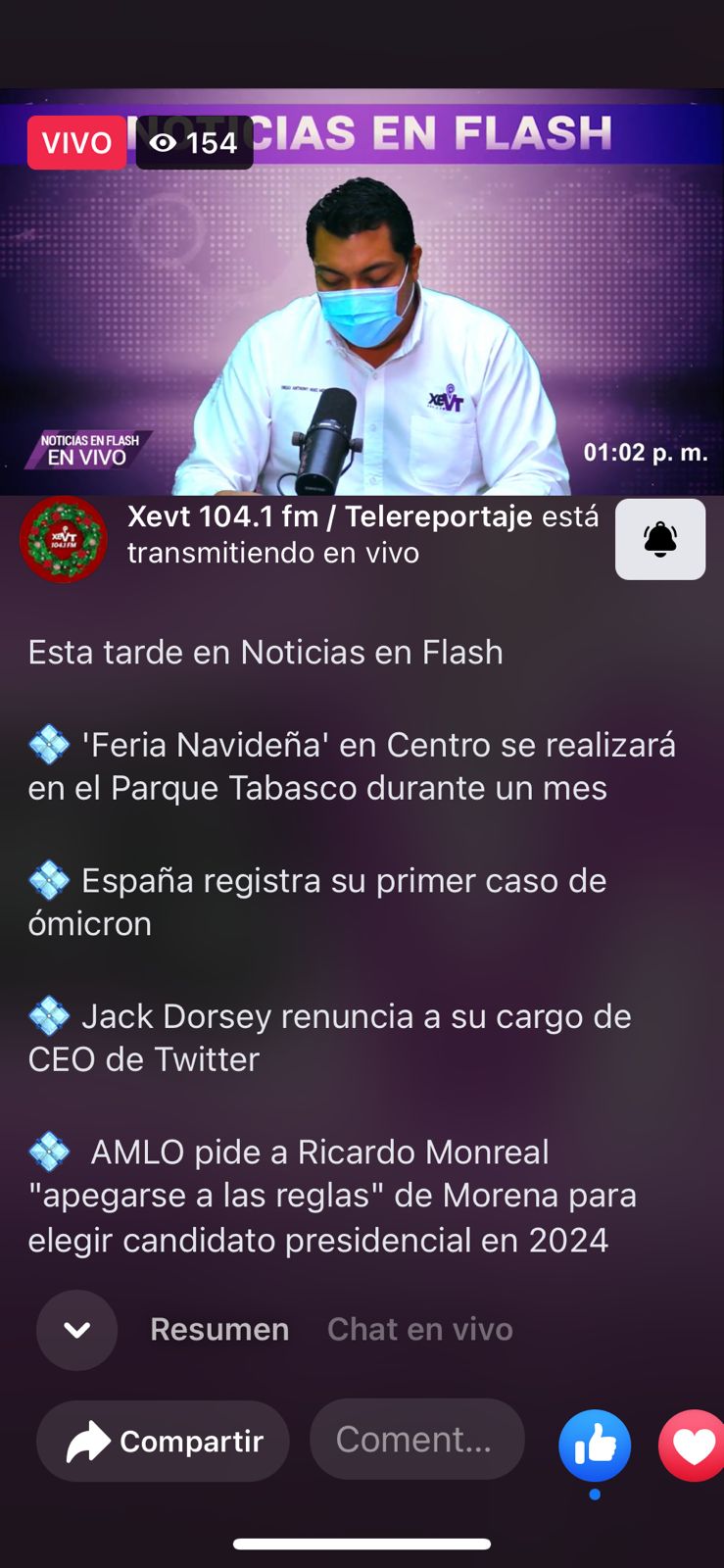The width and height of the screenshot is (724, 1568).
Task: Open the Xevt 104.1 fm / Telereportaje page name
Action: [330, 516]
